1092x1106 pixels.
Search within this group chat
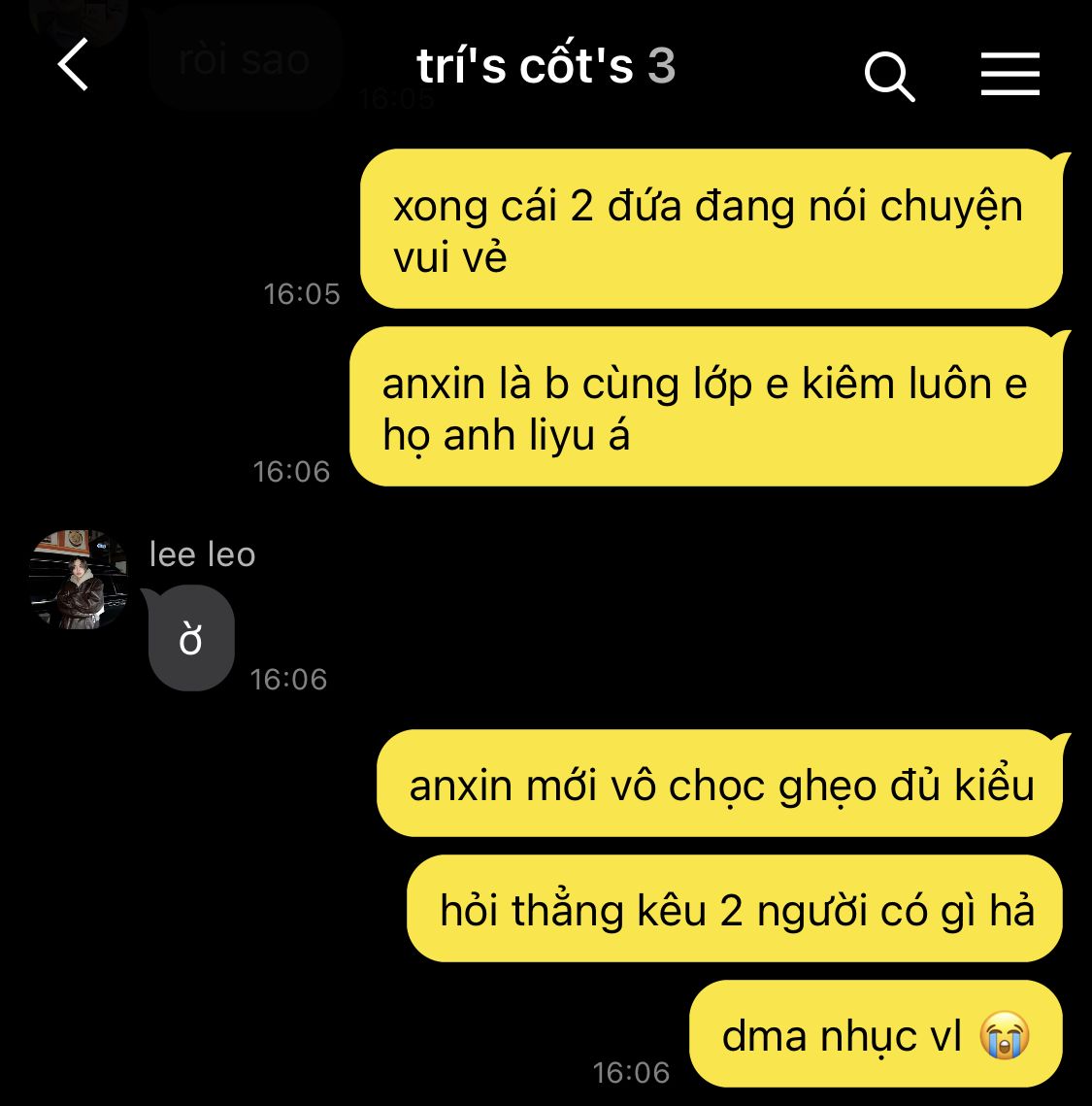(888, 76)
